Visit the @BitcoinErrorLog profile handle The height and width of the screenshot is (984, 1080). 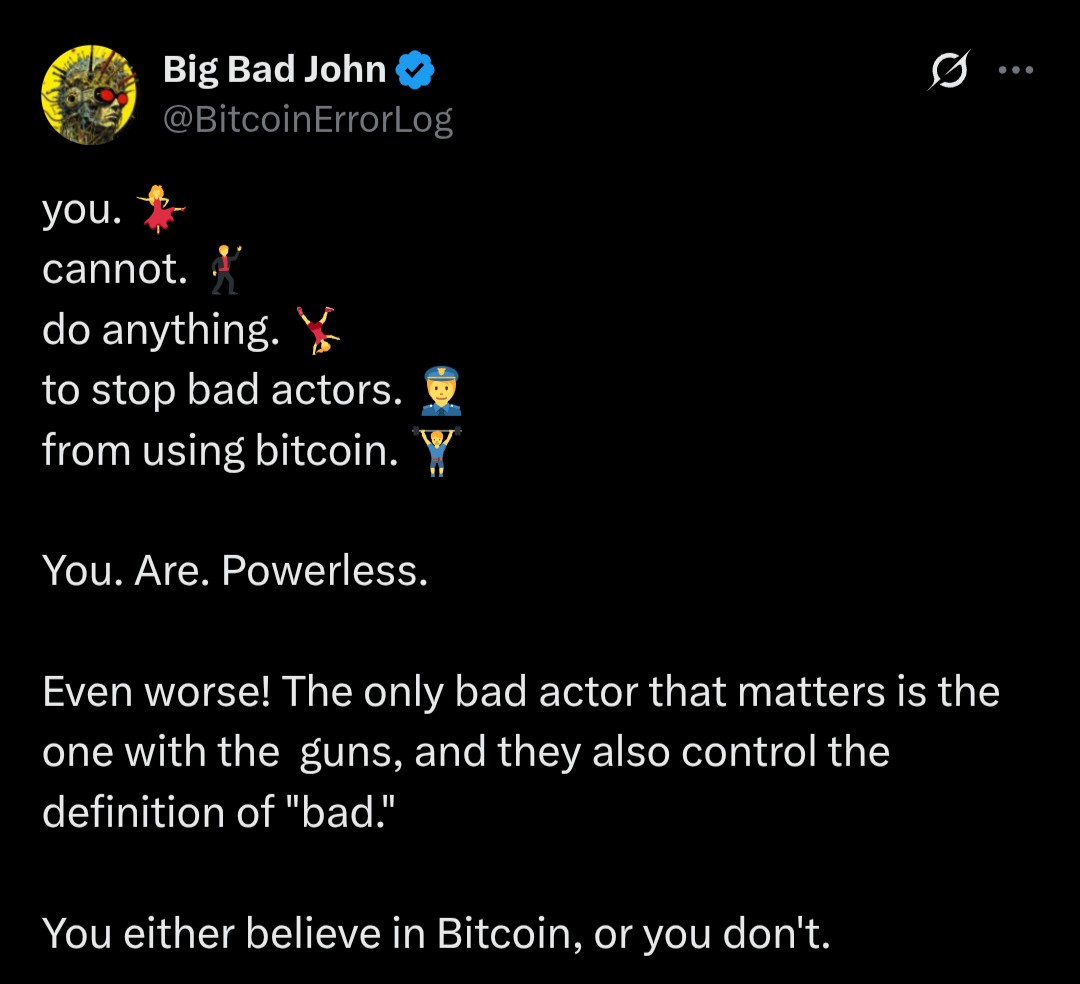308,120
